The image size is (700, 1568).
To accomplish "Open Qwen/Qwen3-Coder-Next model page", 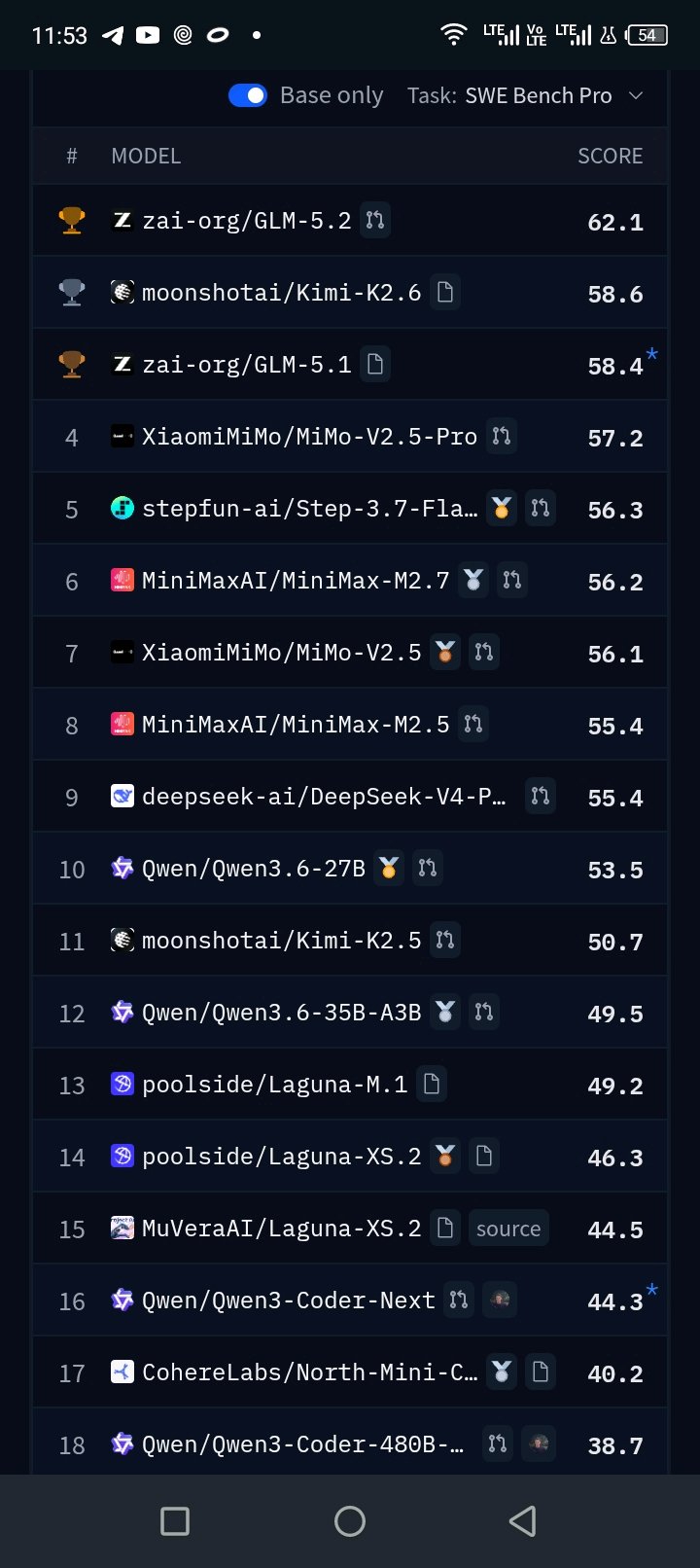I will coord(289,1301).
